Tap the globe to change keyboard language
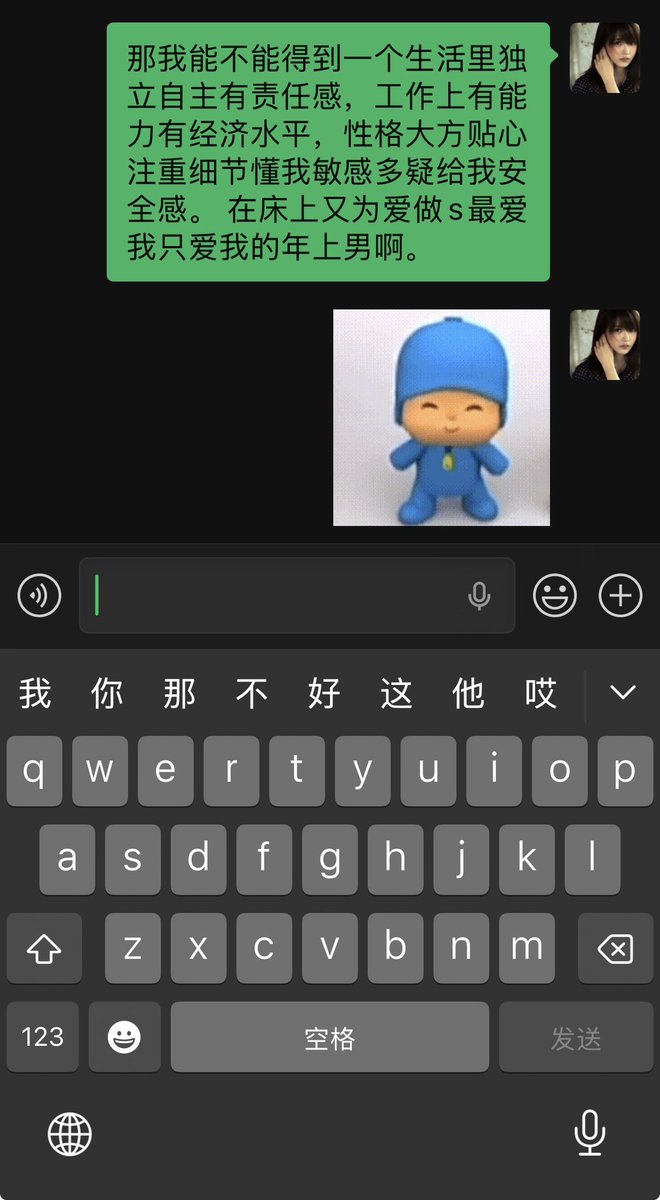This screenshot has width=660, height=1200. [70, 1134]
